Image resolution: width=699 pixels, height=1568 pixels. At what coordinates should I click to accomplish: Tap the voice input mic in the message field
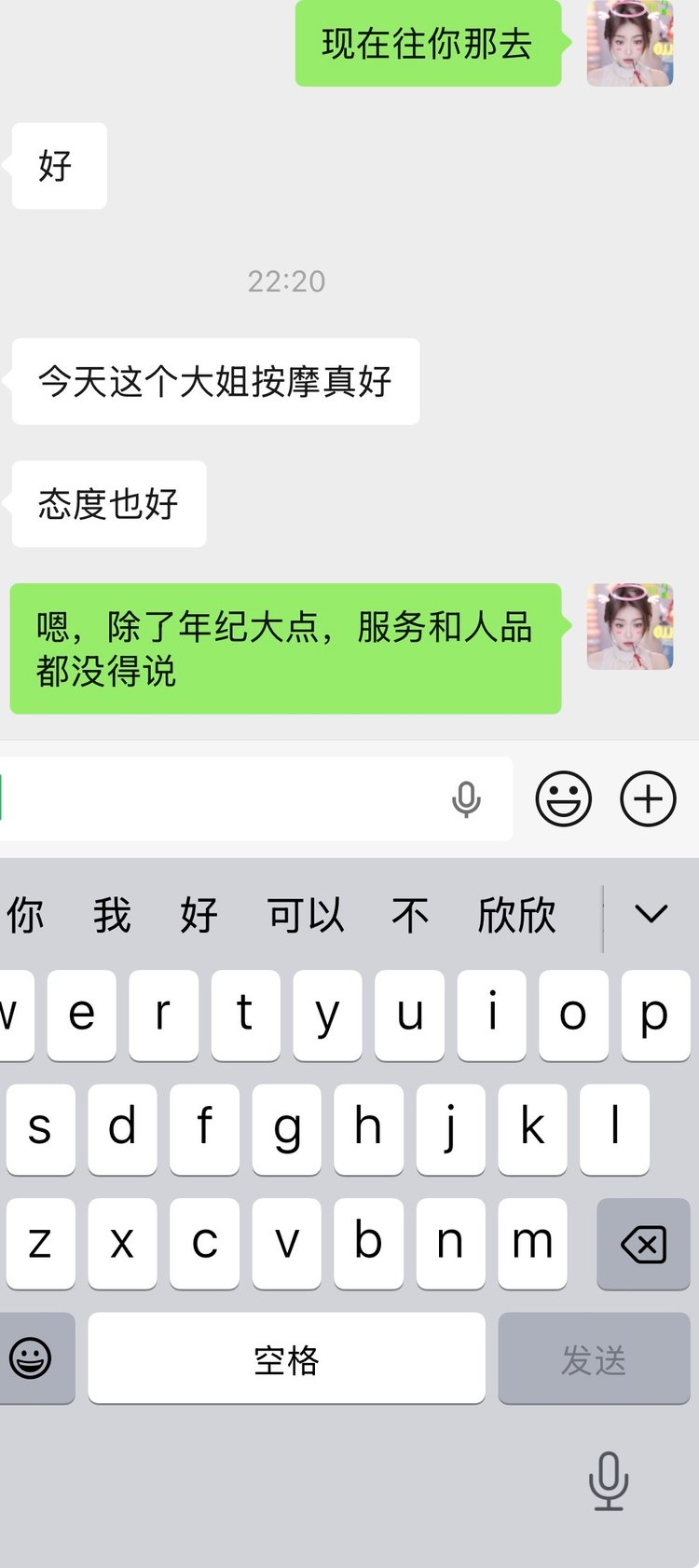[x=466, y=799]
